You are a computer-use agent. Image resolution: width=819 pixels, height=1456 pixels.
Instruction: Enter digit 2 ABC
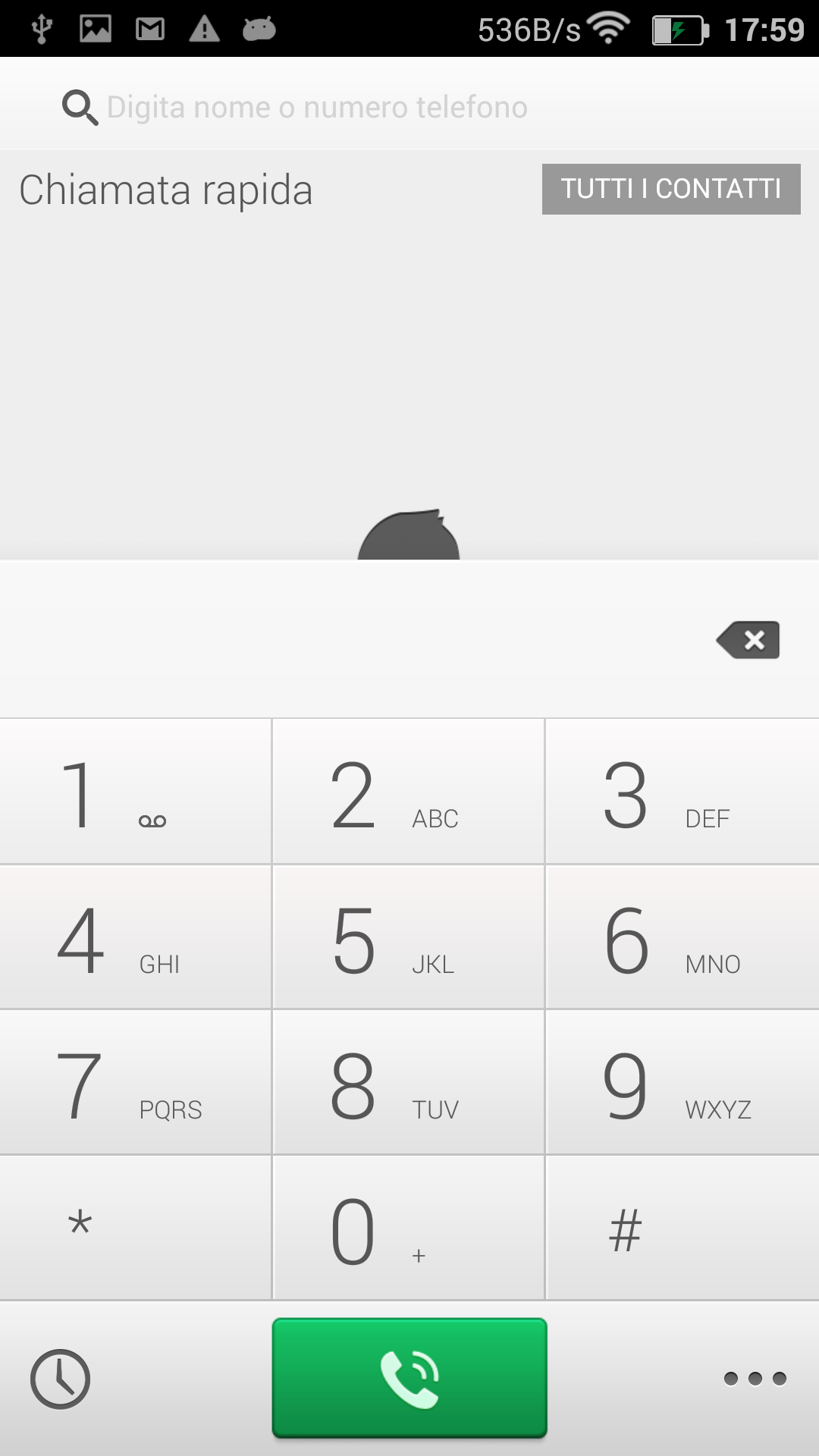tap(409, 791)
